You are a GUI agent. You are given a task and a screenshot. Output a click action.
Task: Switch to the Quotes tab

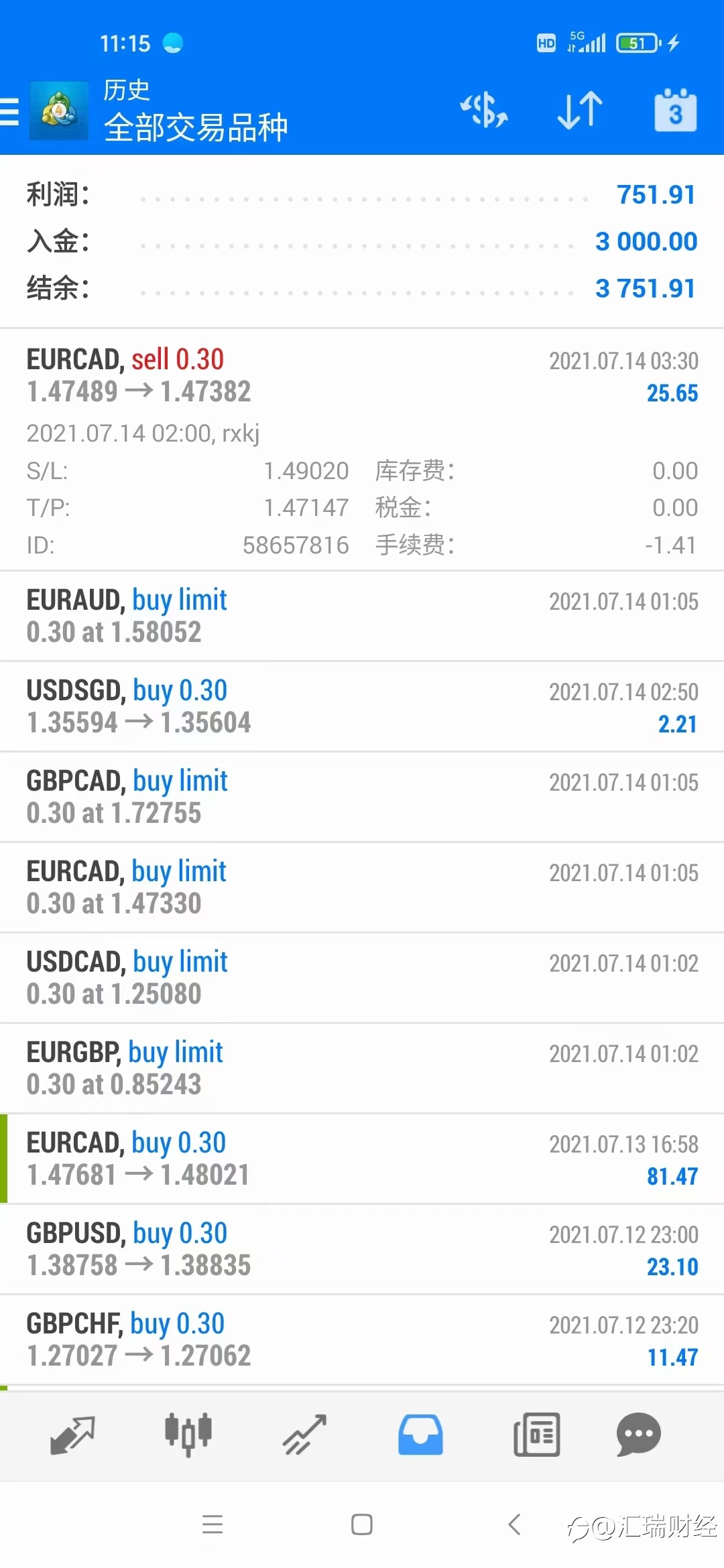coord(72,1435)
